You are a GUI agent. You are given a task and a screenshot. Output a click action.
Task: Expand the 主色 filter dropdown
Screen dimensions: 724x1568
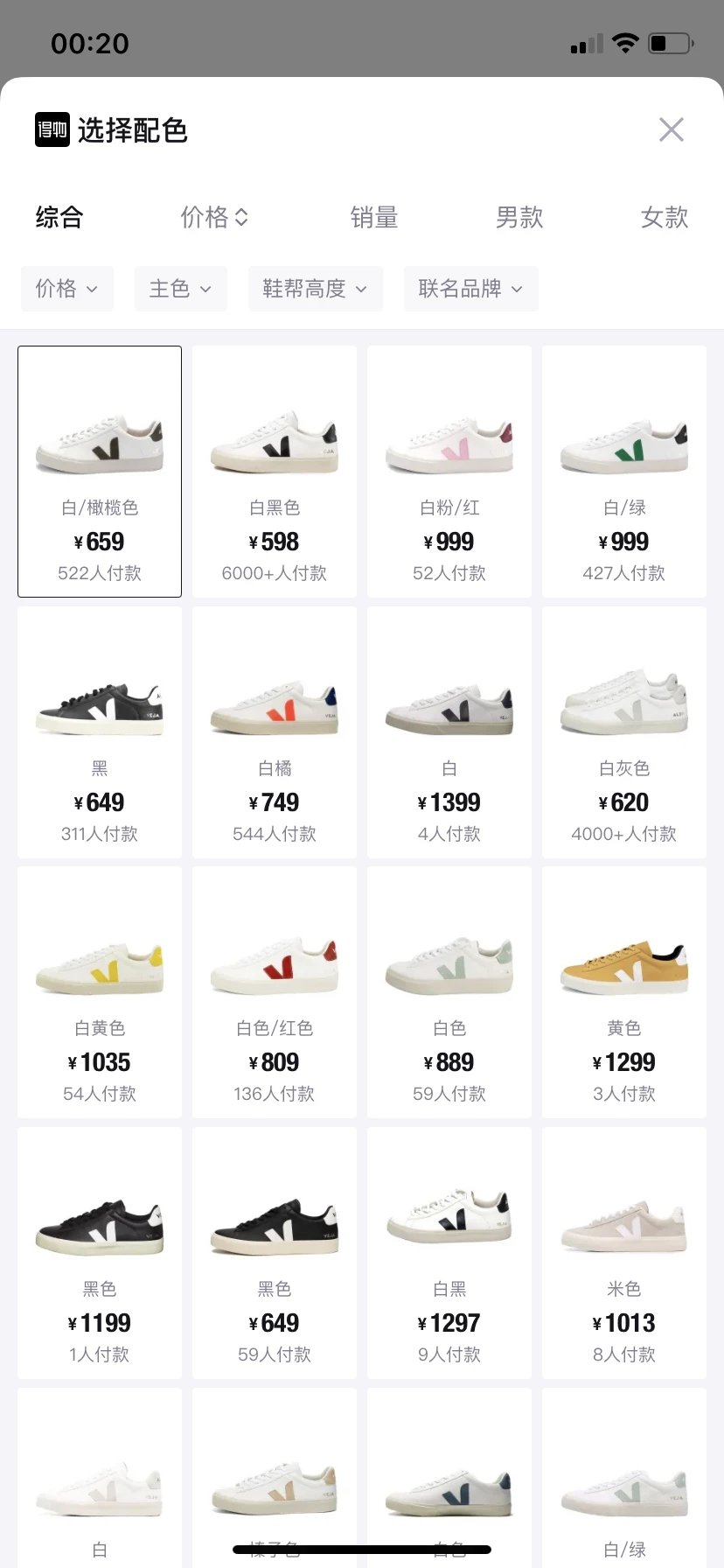pyautogui.click(x=180, y=289)
